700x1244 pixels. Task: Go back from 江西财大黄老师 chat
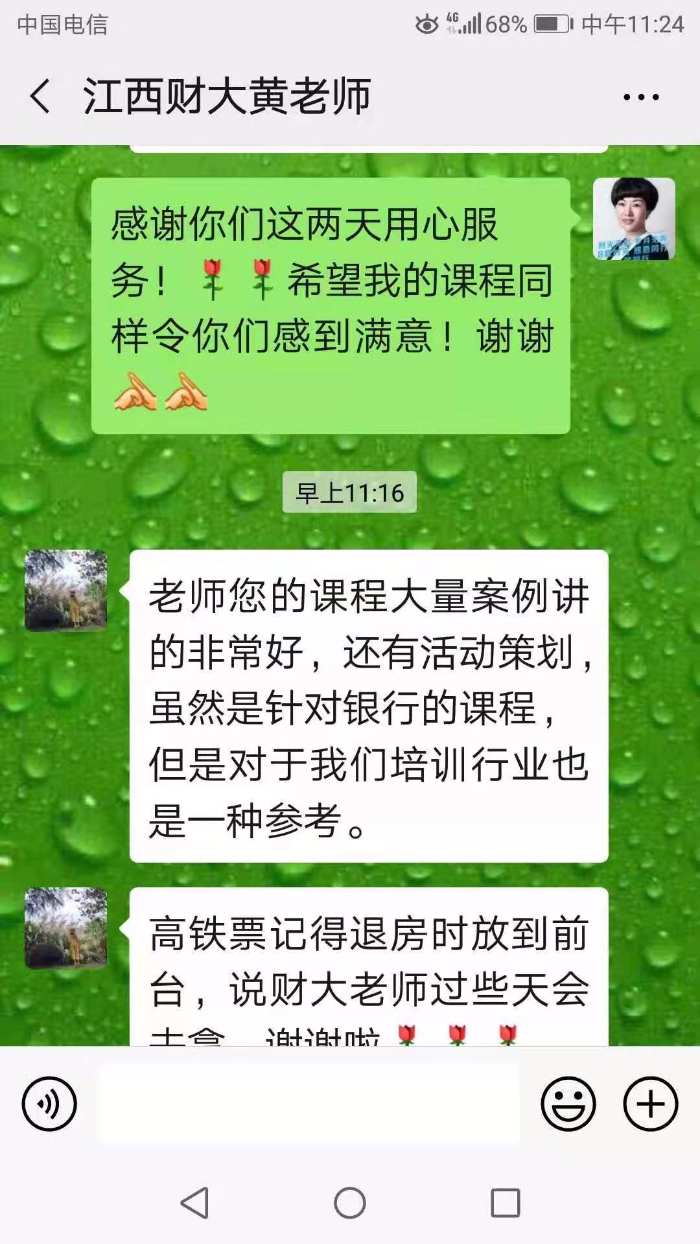coord(40,97)
